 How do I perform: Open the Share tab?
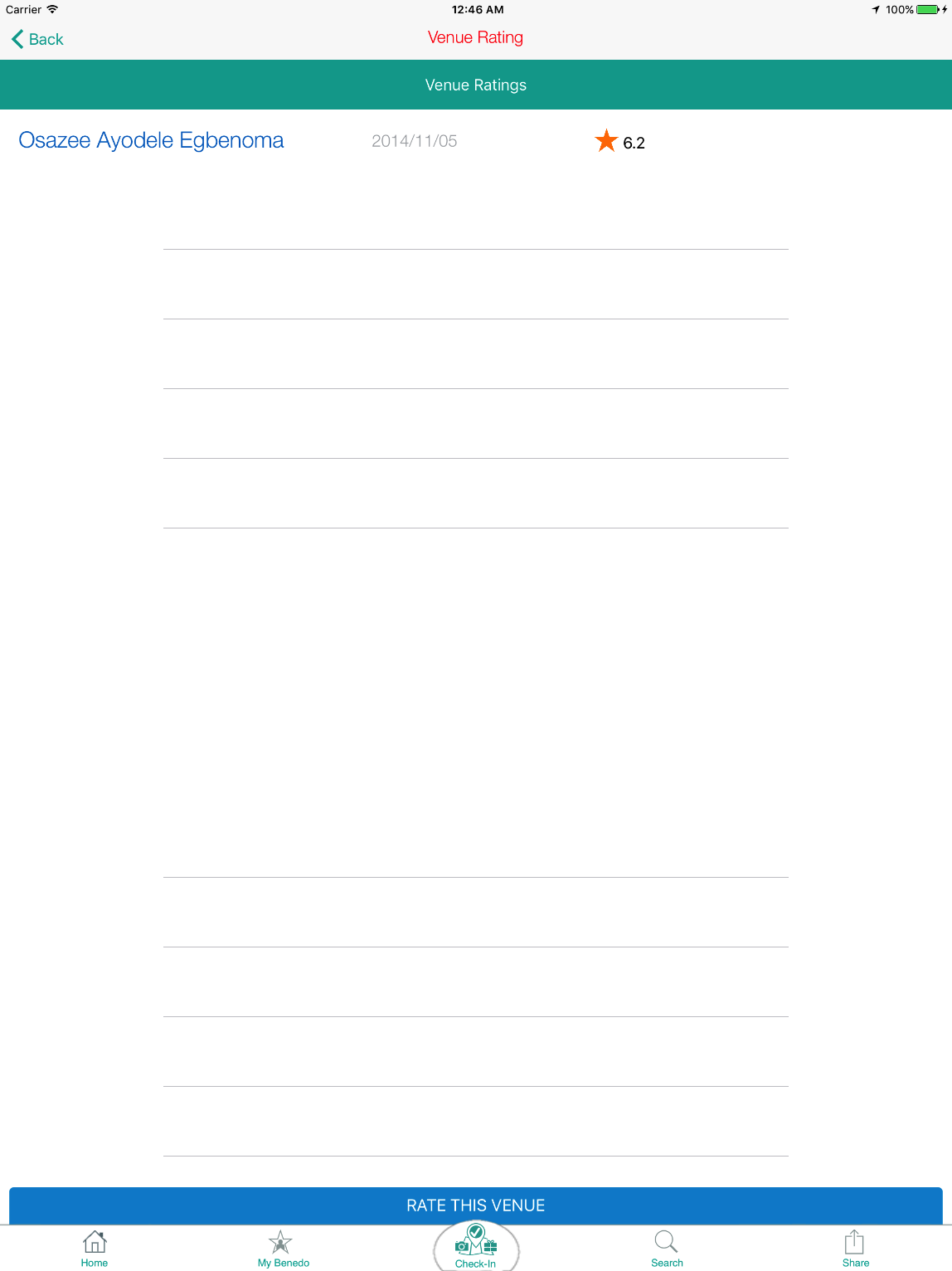[x=855, y=1248]
